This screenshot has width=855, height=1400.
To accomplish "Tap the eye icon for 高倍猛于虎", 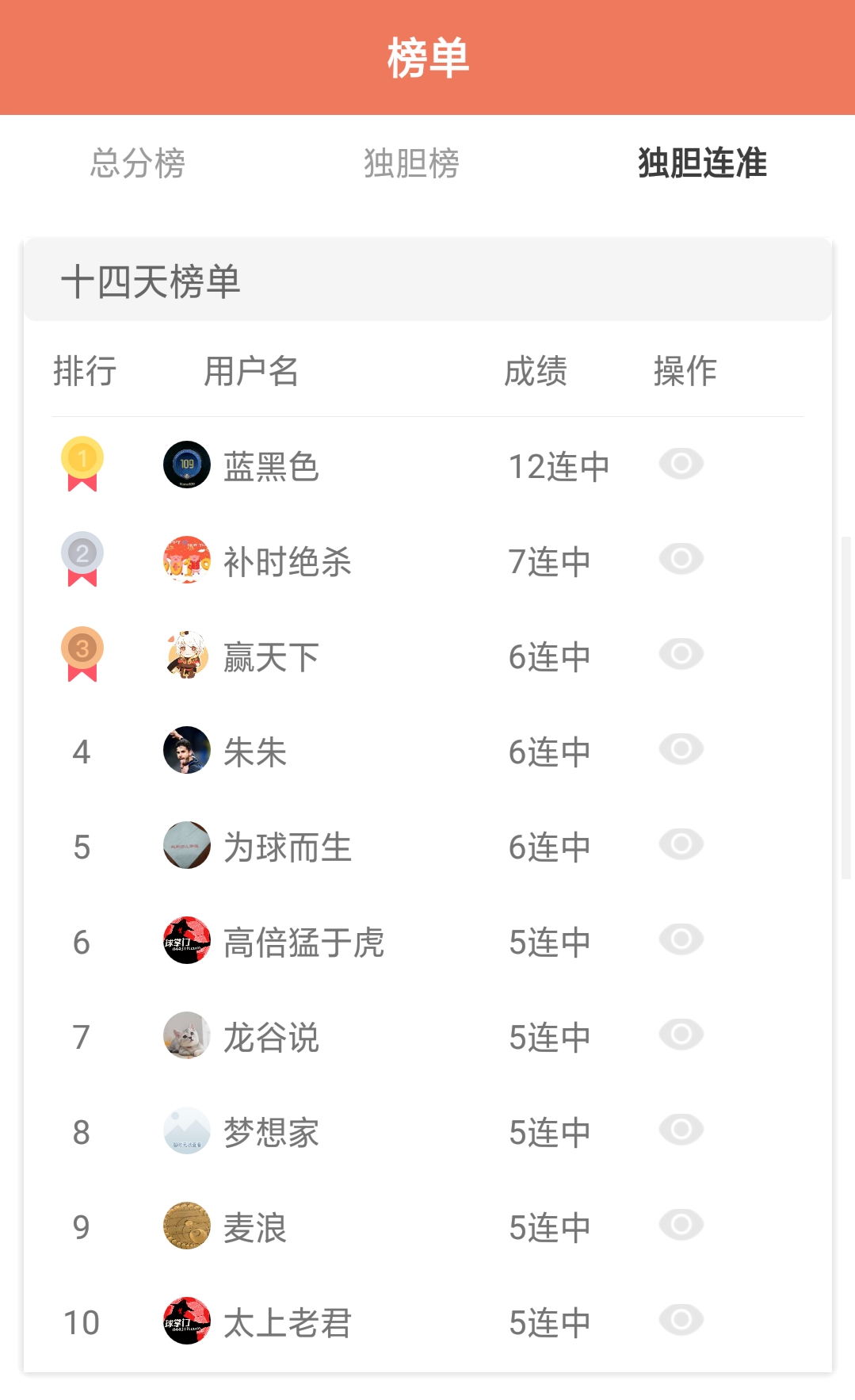I will [x=681, y=939].
